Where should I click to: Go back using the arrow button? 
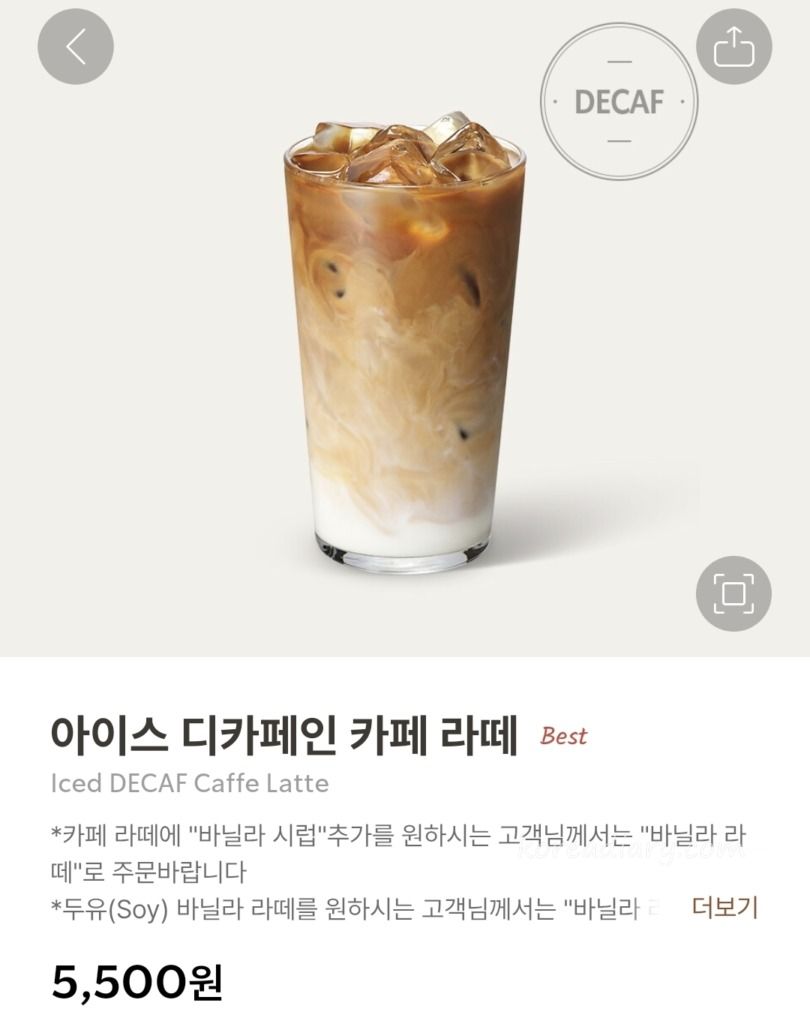(x=75, y=46)
